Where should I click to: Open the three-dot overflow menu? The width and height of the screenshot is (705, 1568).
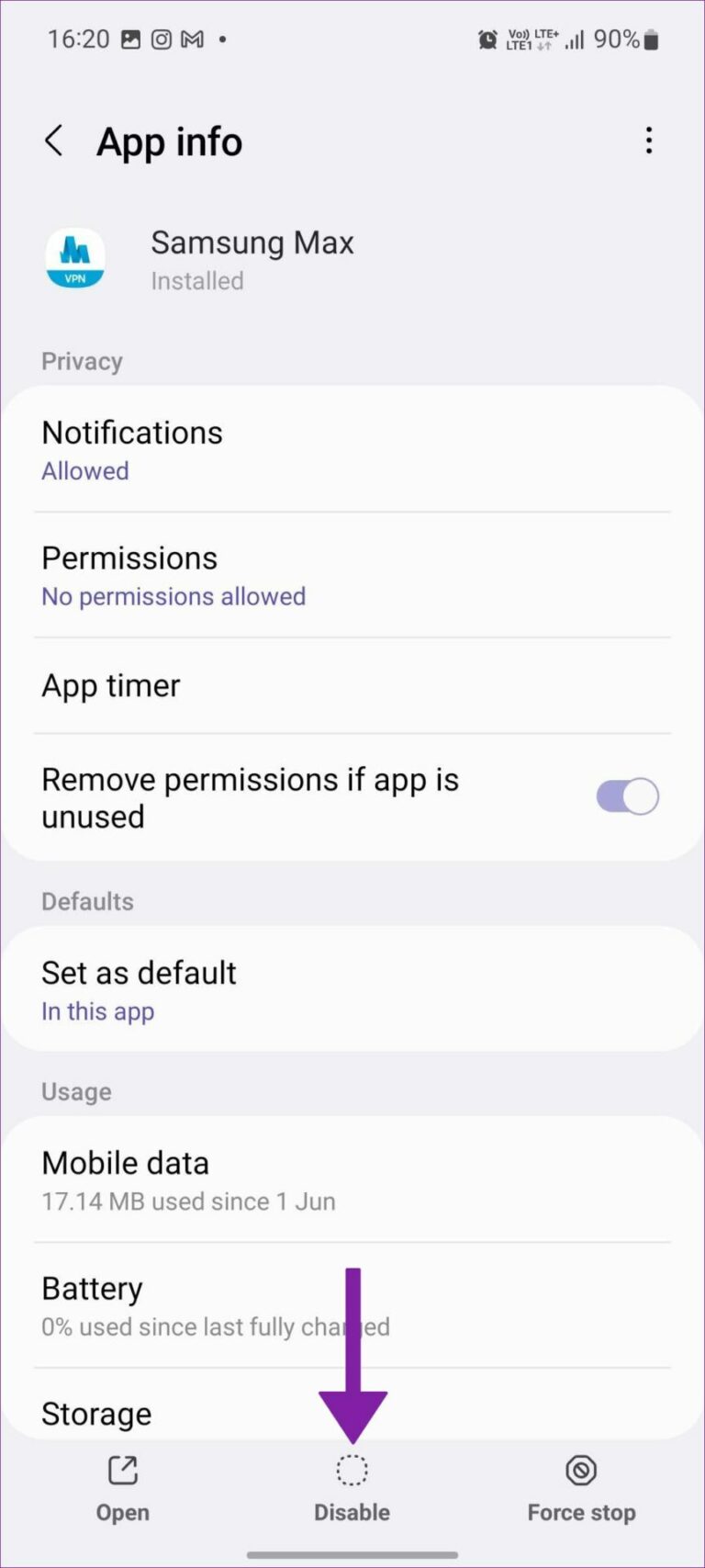click(x=649, y=141)
